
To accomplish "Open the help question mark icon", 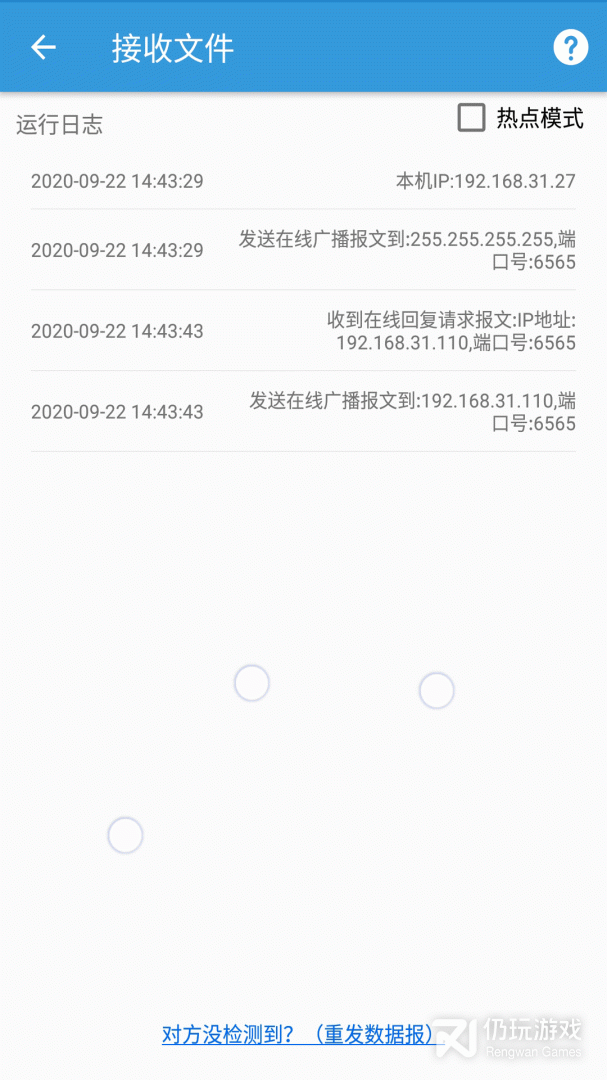I will 570,47.
